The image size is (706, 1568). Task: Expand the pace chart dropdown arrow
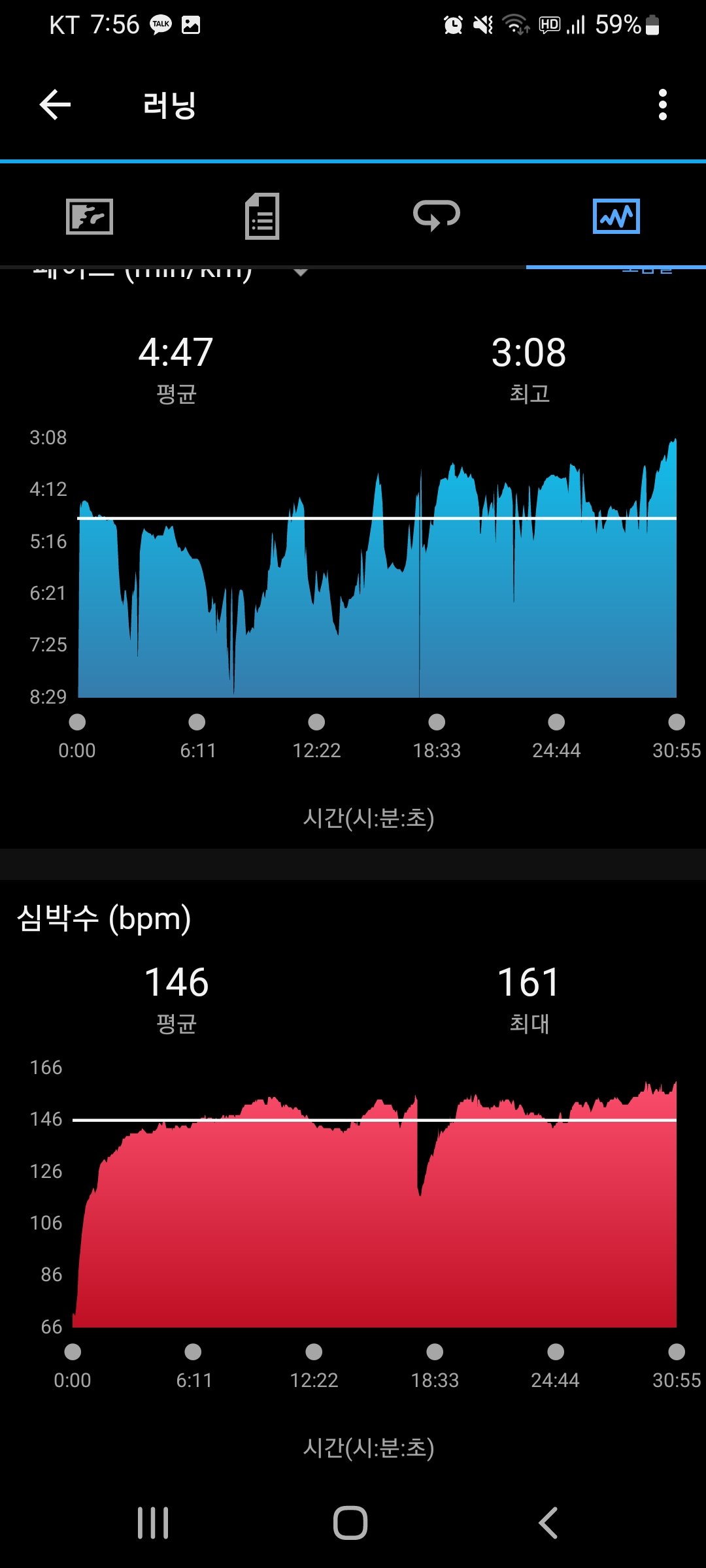pyautogui.click(x=301, y=272)
